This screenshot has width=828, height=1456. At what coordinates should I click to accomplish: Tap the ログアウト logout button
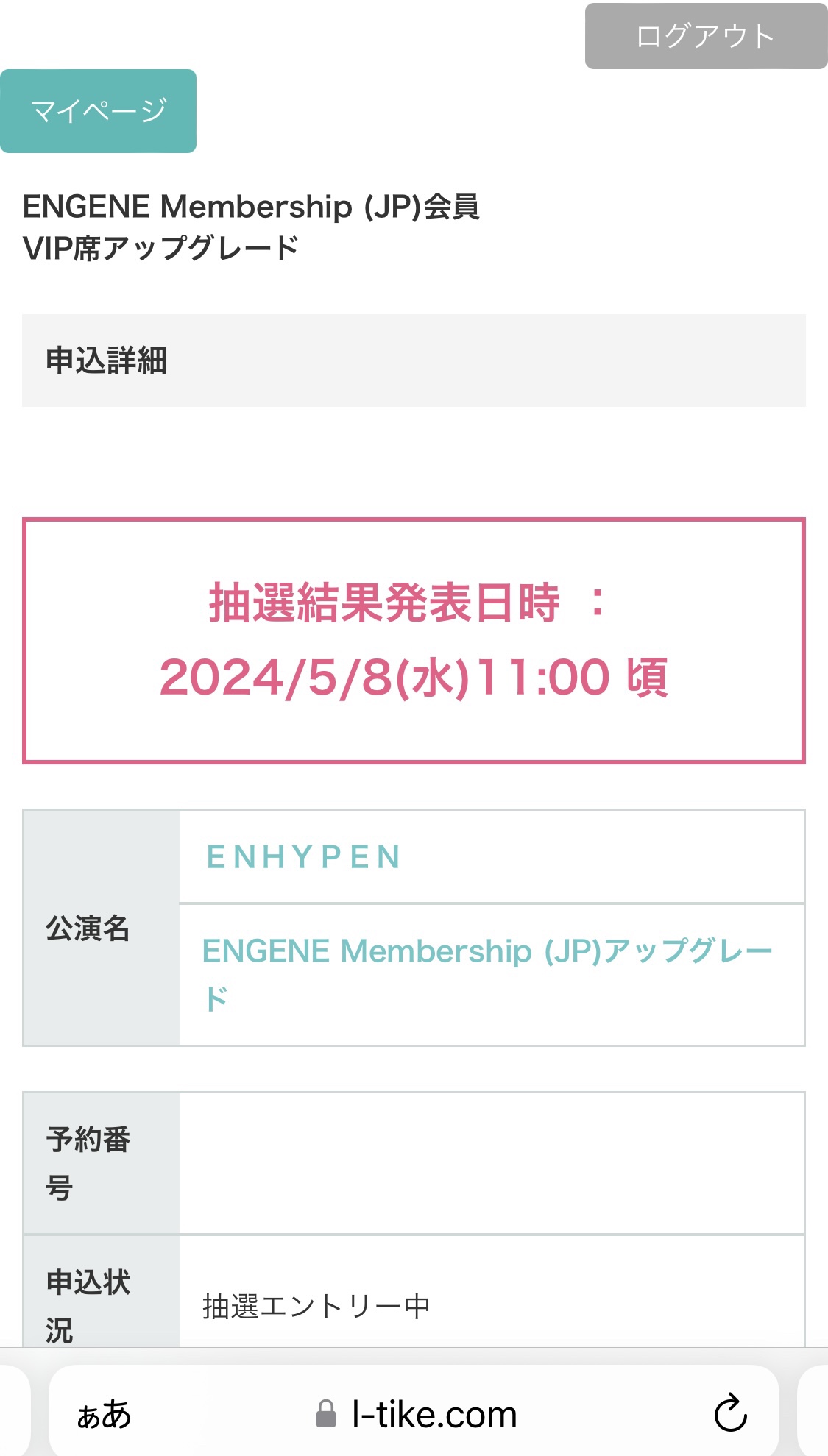(705, 36)
